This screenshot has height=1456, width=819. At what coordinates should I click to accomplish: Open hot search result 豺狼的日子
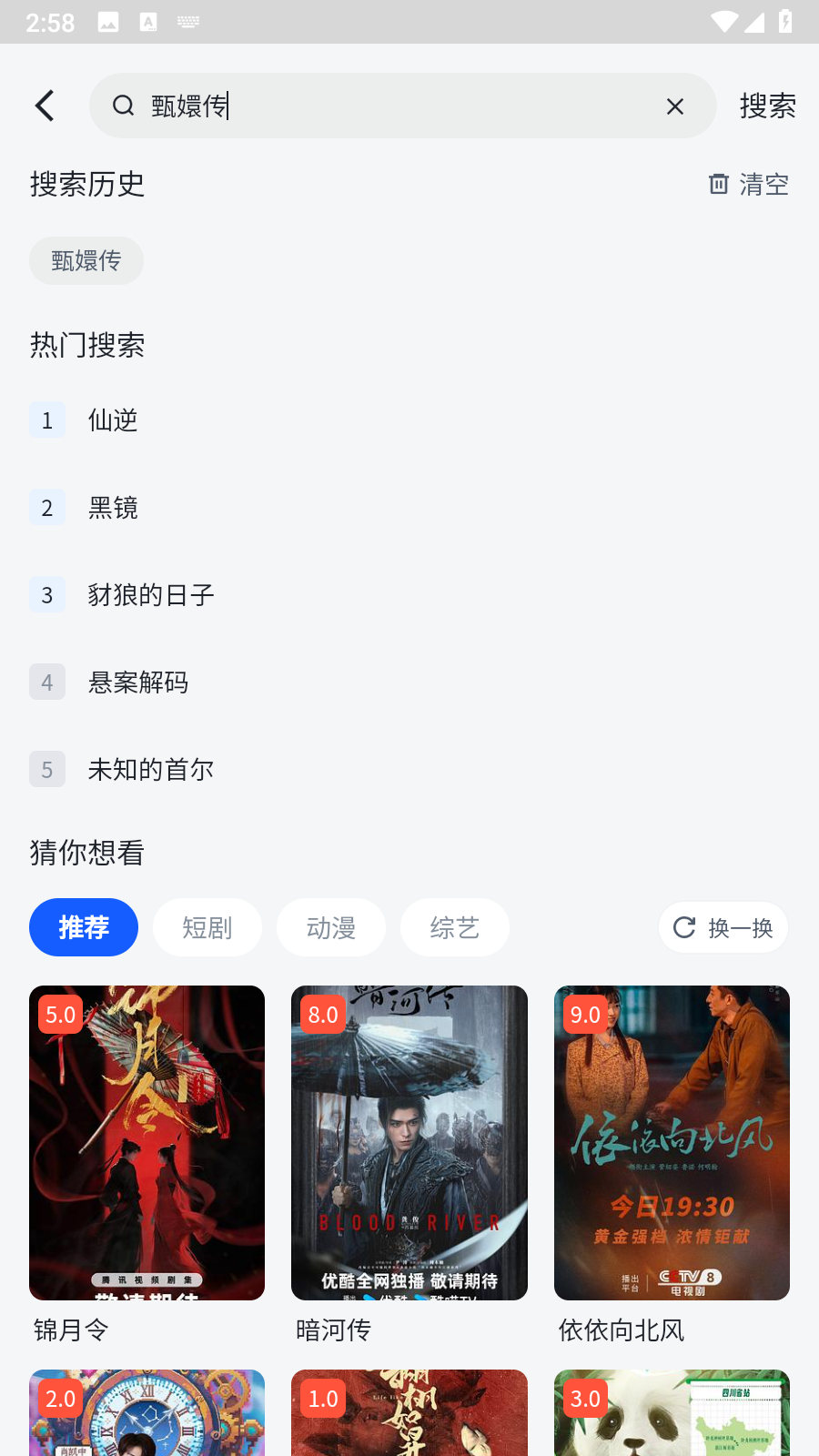[151, 594]
